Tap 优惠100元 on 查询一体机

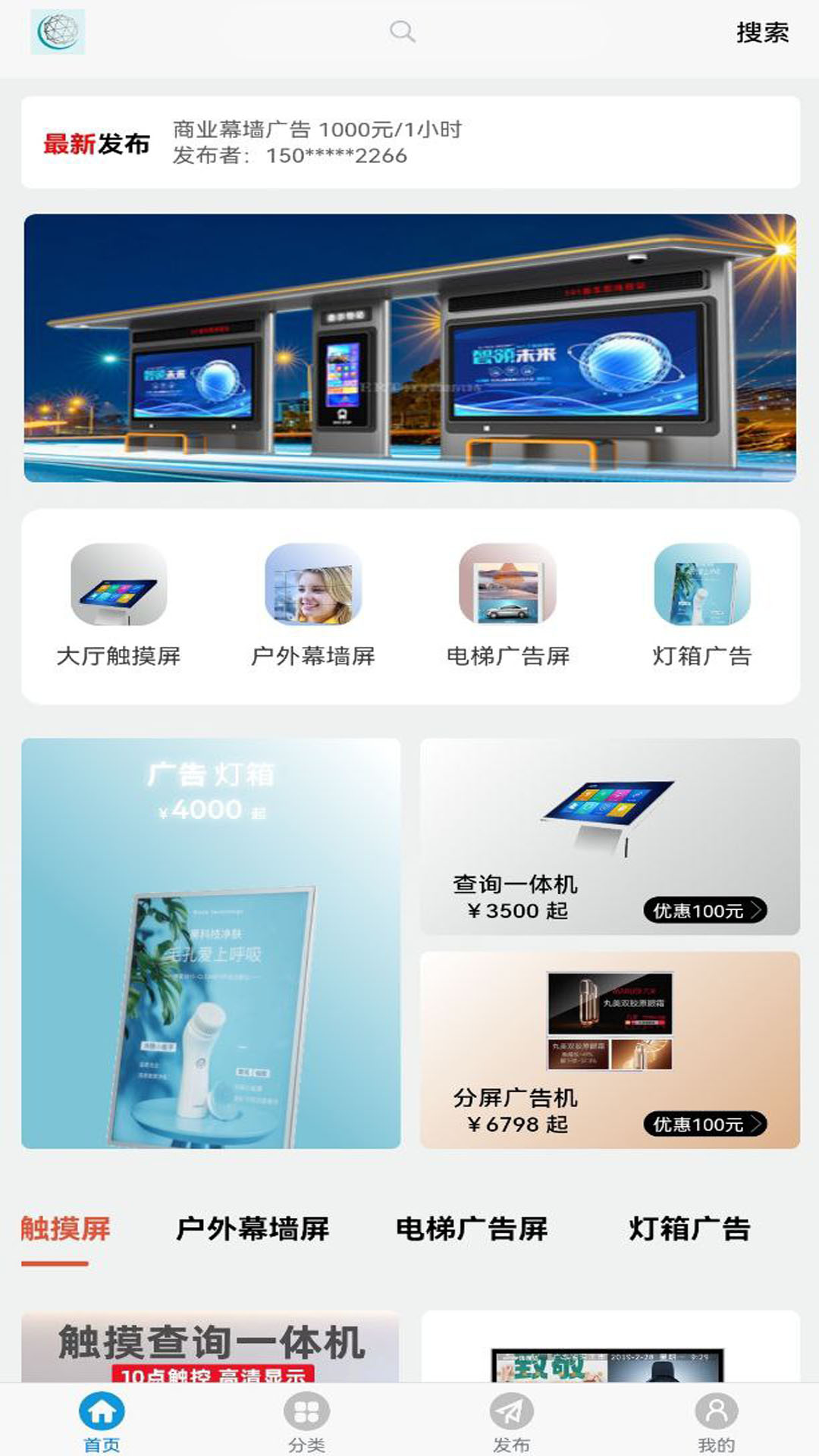pyautogui.click(x=704, y=910)
